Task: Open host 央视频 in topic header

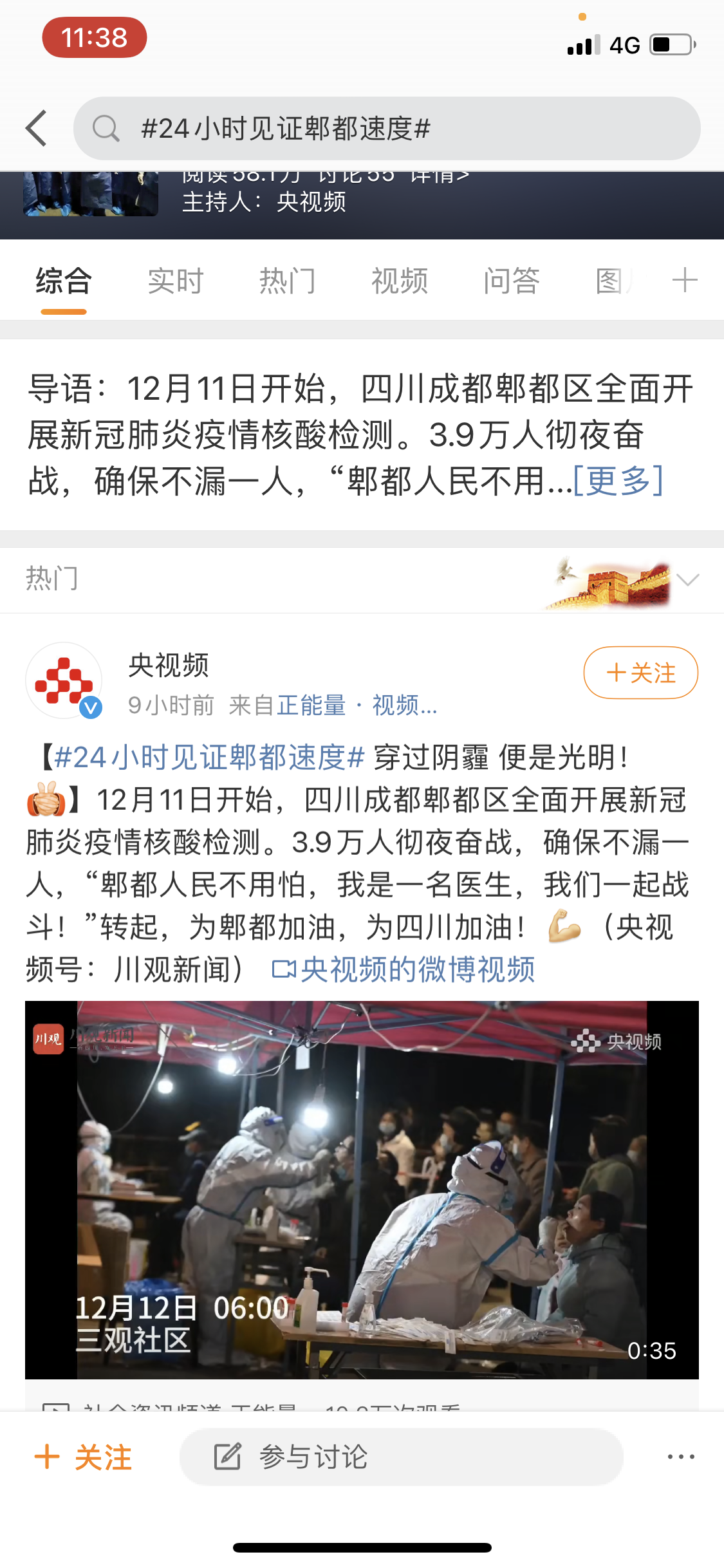Action: click(311, 202)
